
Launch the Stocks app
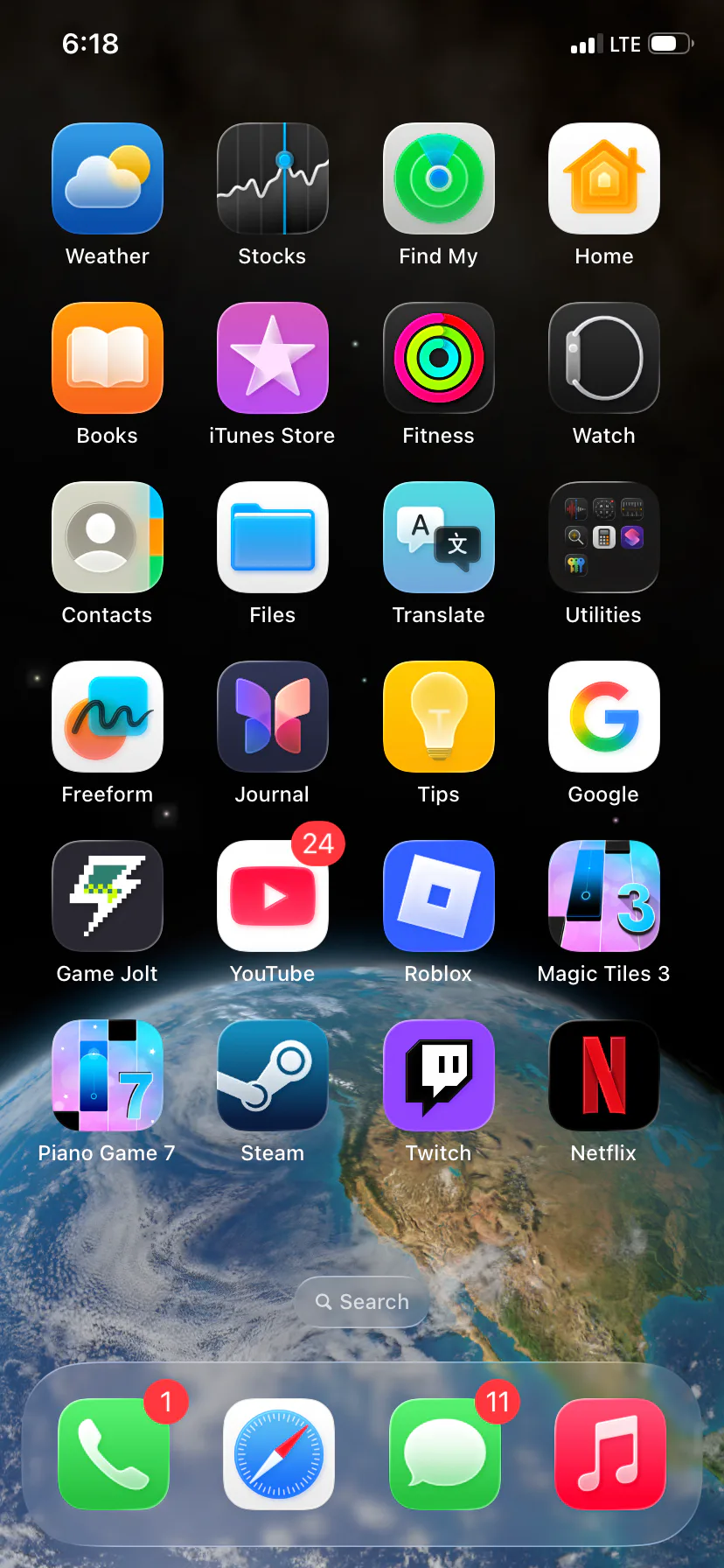[273, 178]
